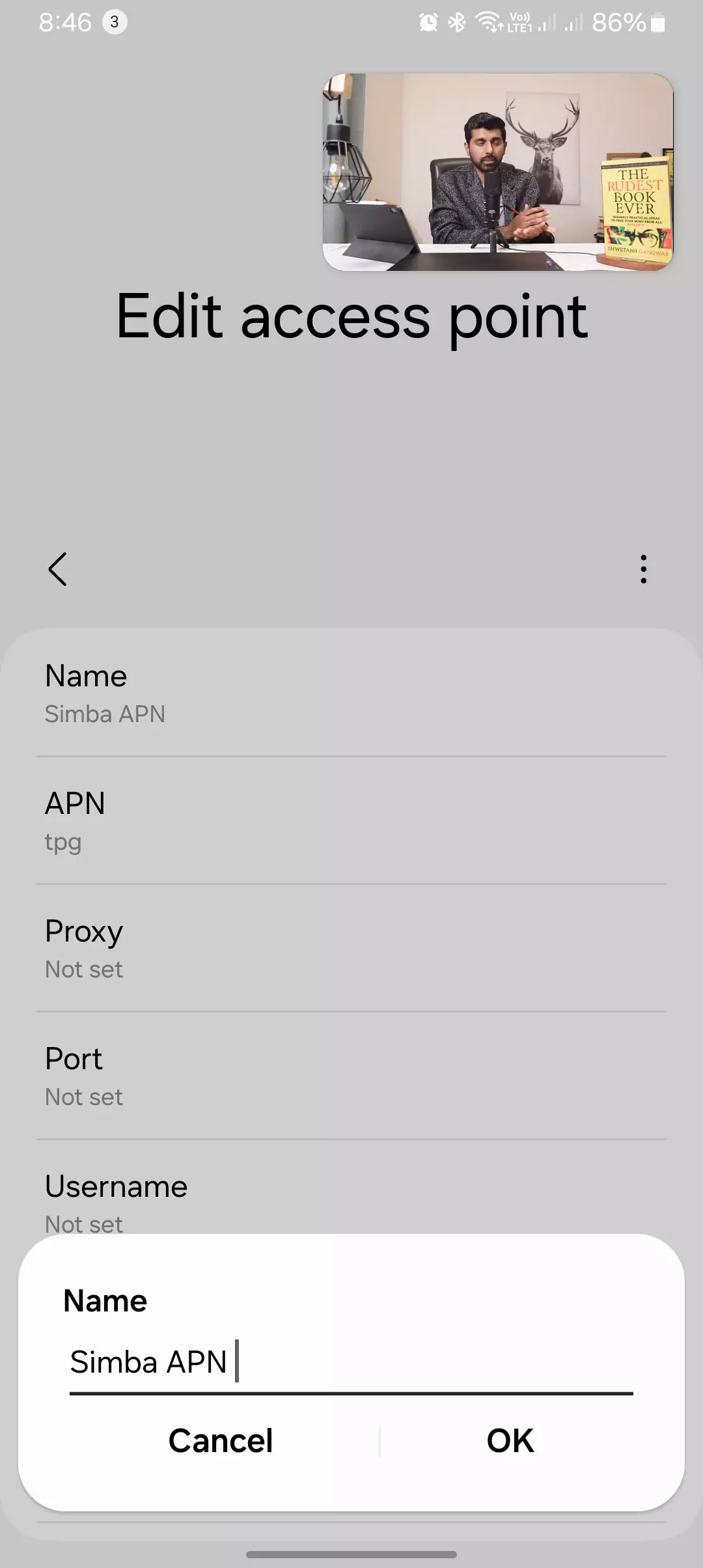703x1568 pixels.
Task: Tap the back arrow icon
Action: point(58,569)
